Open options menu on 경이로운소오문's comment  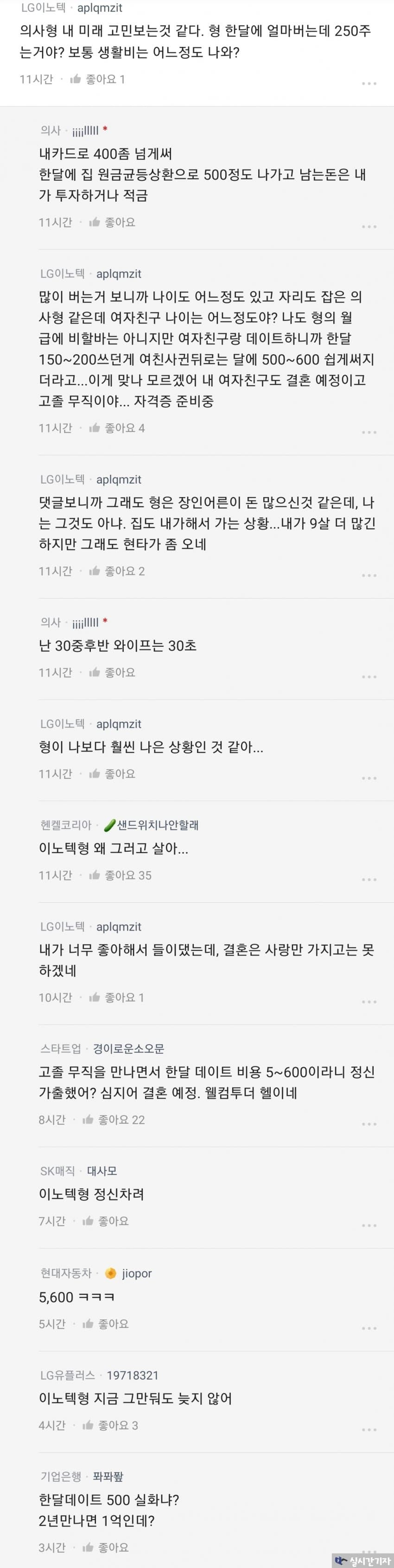tap(369, 1124)
